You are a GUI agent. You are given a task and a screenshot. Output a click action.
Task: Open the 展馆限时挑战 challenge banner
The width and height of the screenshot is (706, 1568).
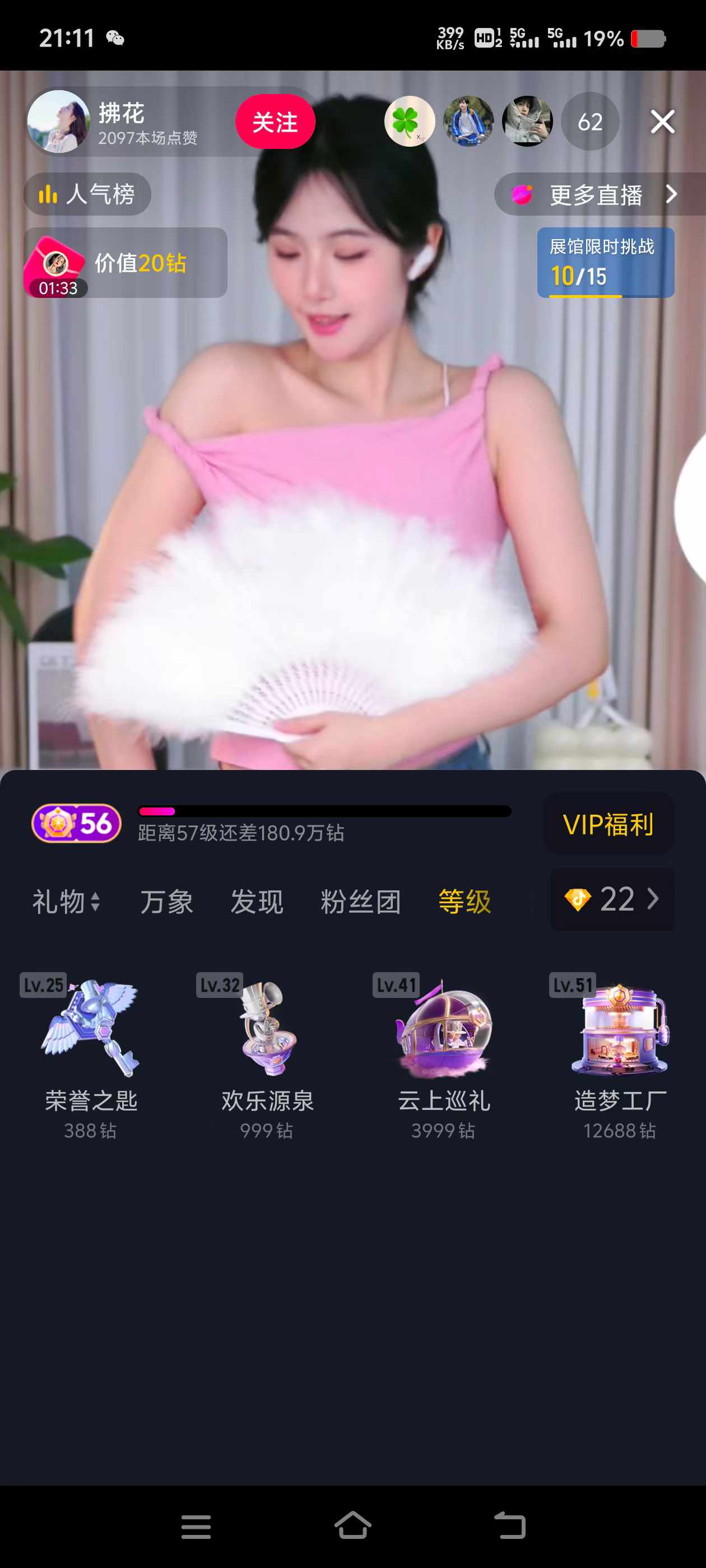click(605, 262)
